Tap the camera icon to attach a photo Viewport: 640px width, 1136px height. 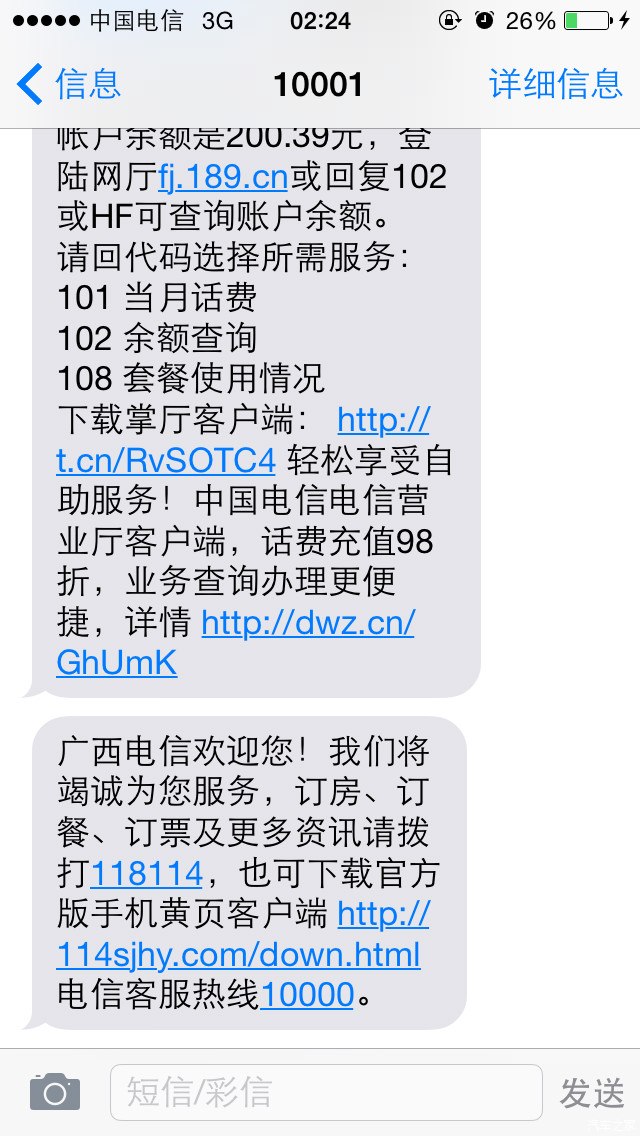coord(55,1091)
